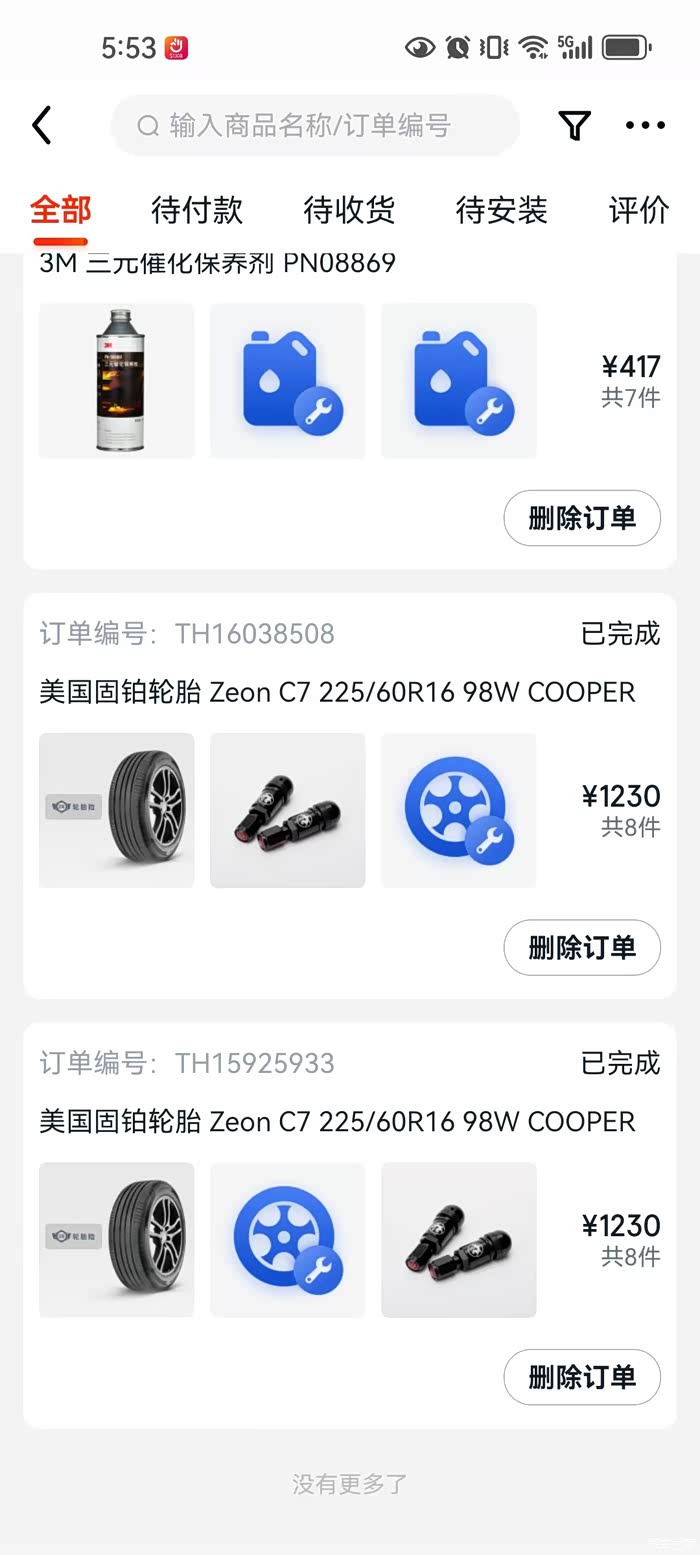
Task: Open the 3M 三元催化保养剂 order
Action: (x=217, y=264)
